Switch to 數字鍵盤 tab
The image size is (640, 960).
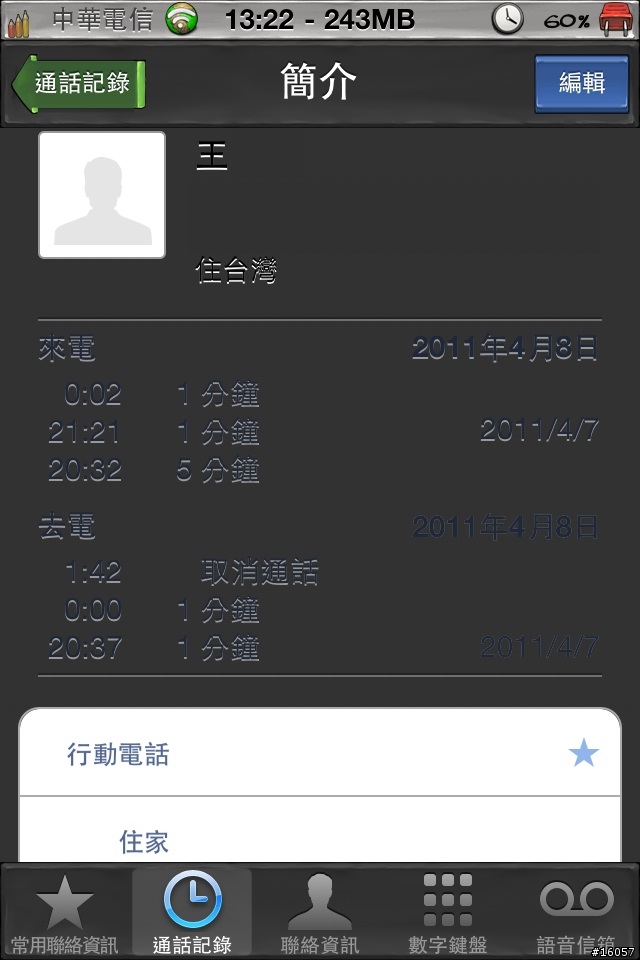coord(447,914)
